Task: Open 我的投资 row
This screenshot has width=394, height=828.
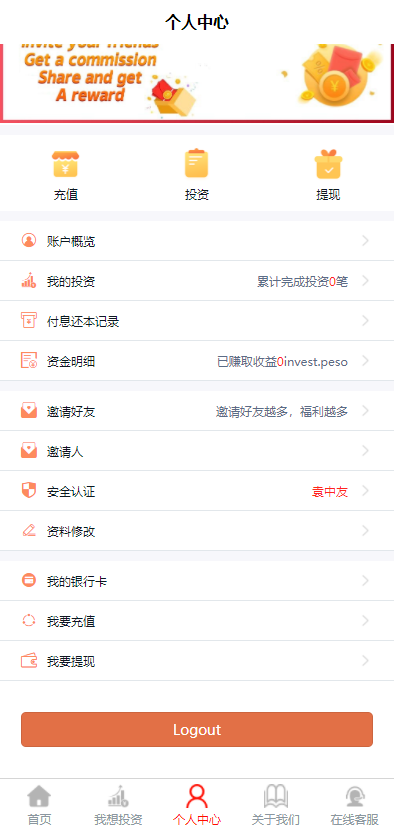Action: point(197,281)
